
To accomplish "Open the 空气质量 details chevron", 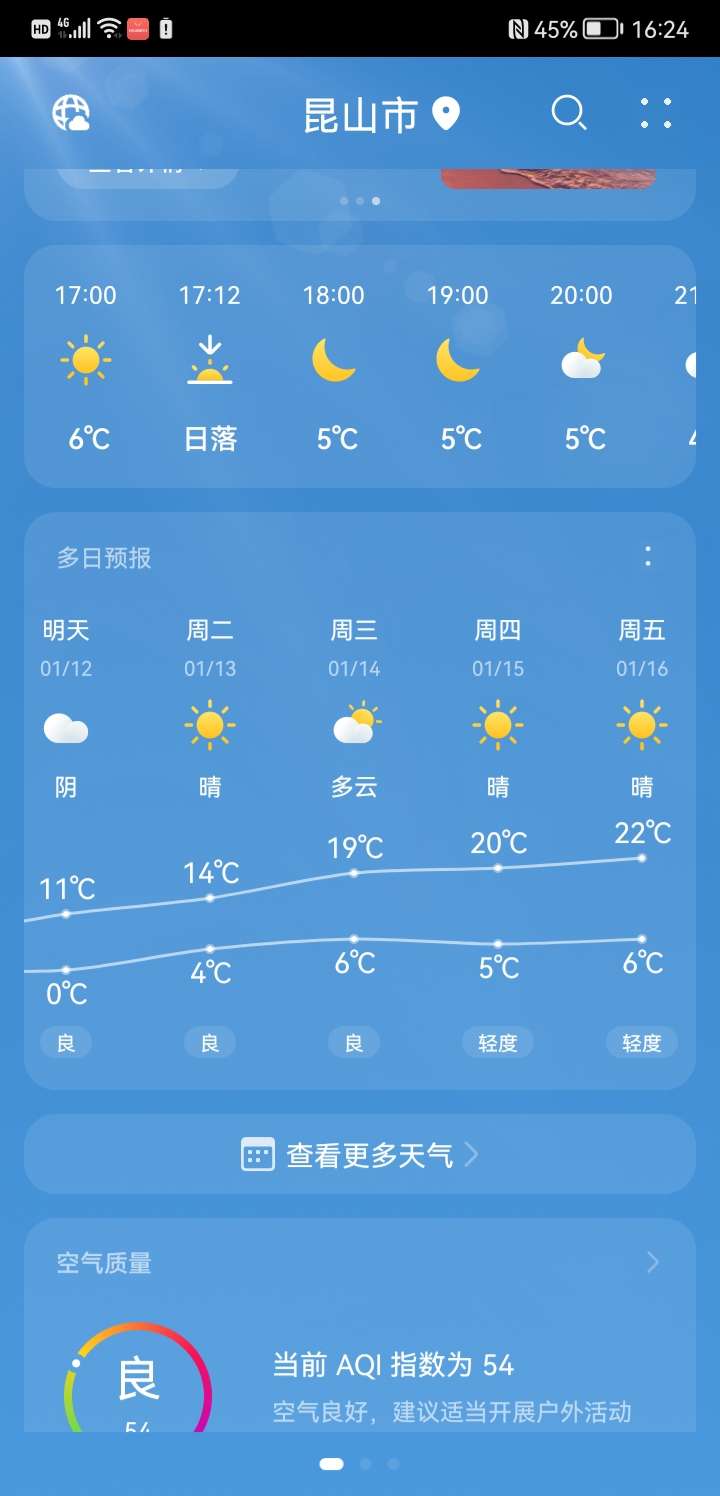I will tap(653, 1262).
